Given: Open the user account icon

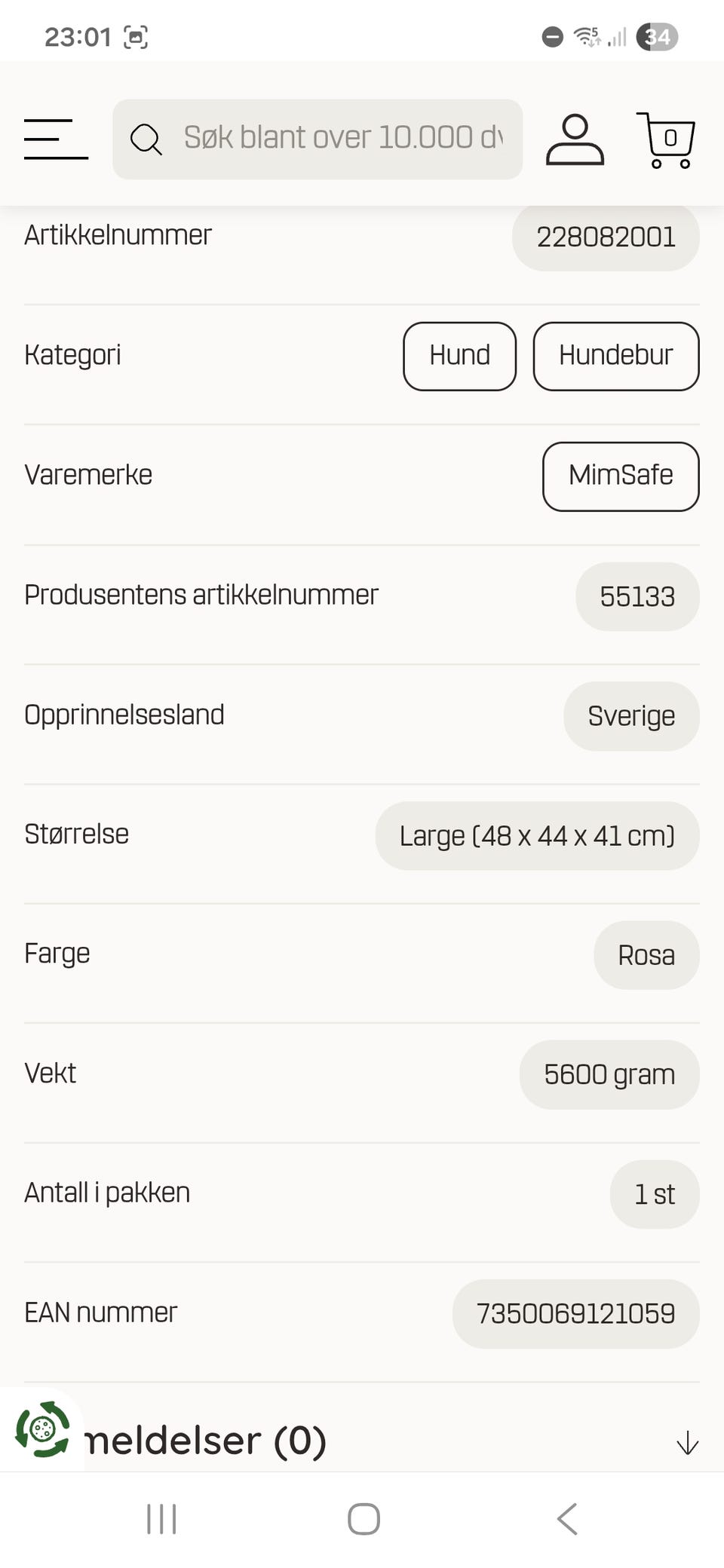Looking at the screenshot, I should (575, 139).
